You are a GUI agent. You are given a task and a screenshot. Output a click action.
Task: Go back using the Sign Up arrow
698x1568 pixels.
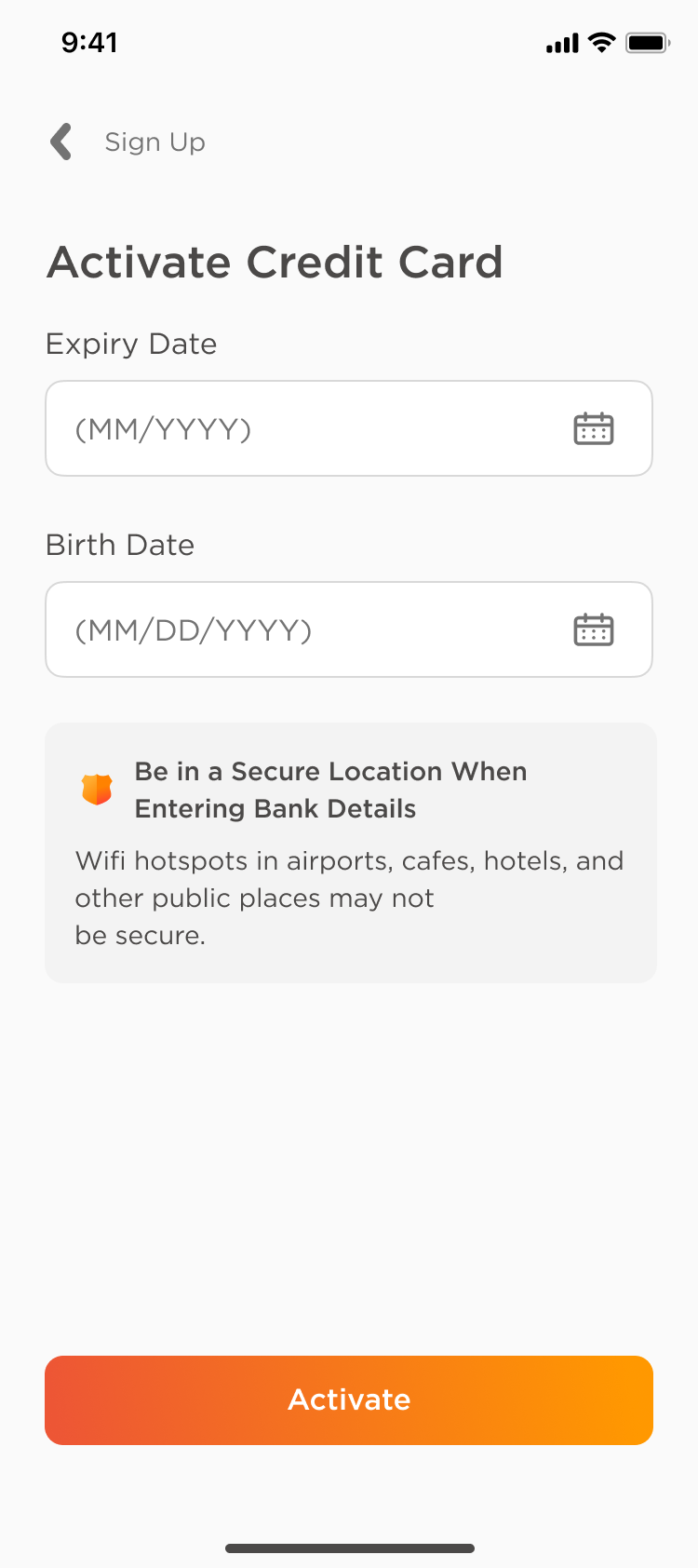[x=61, y=142]
